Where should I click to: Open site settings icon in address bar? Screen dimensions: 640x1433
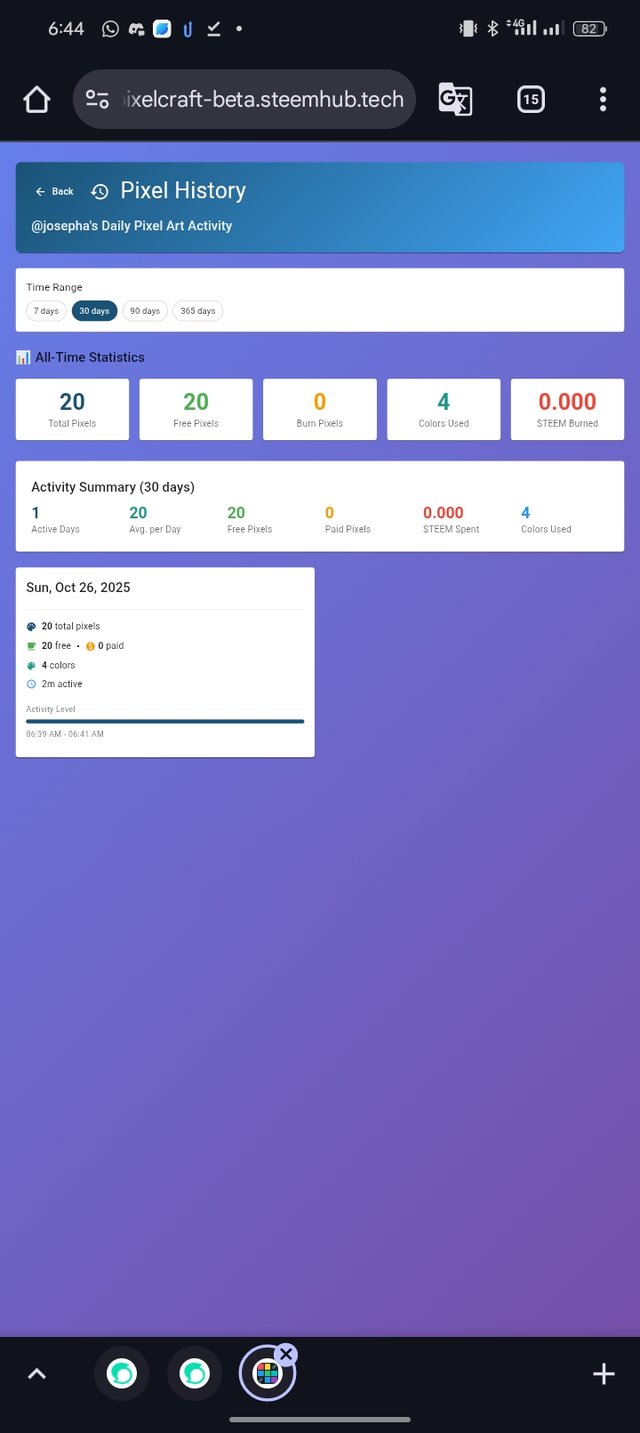[x=97, y=99]
